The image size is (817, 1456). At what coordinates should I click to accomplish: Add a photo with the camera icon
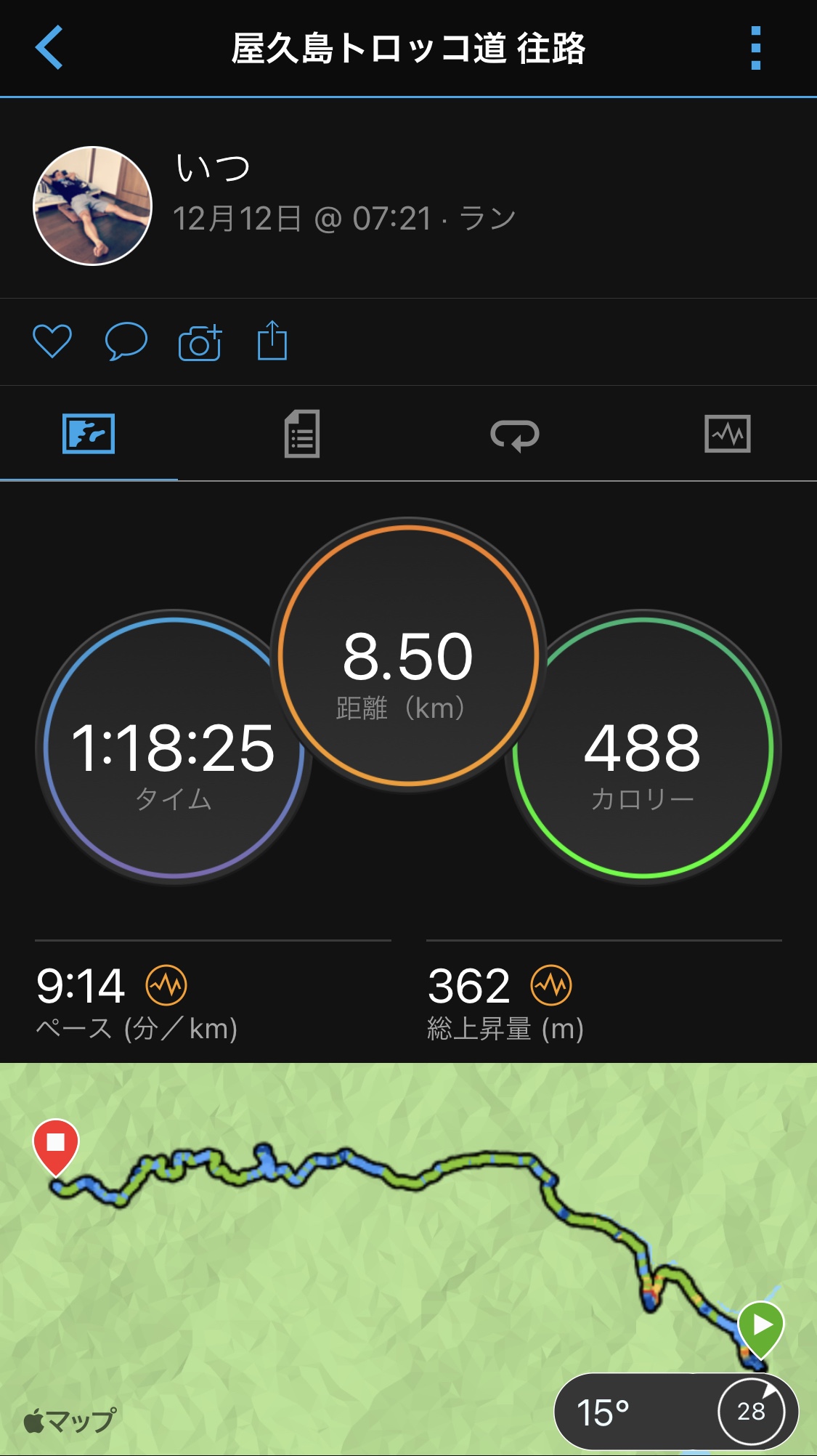[200, 341]
